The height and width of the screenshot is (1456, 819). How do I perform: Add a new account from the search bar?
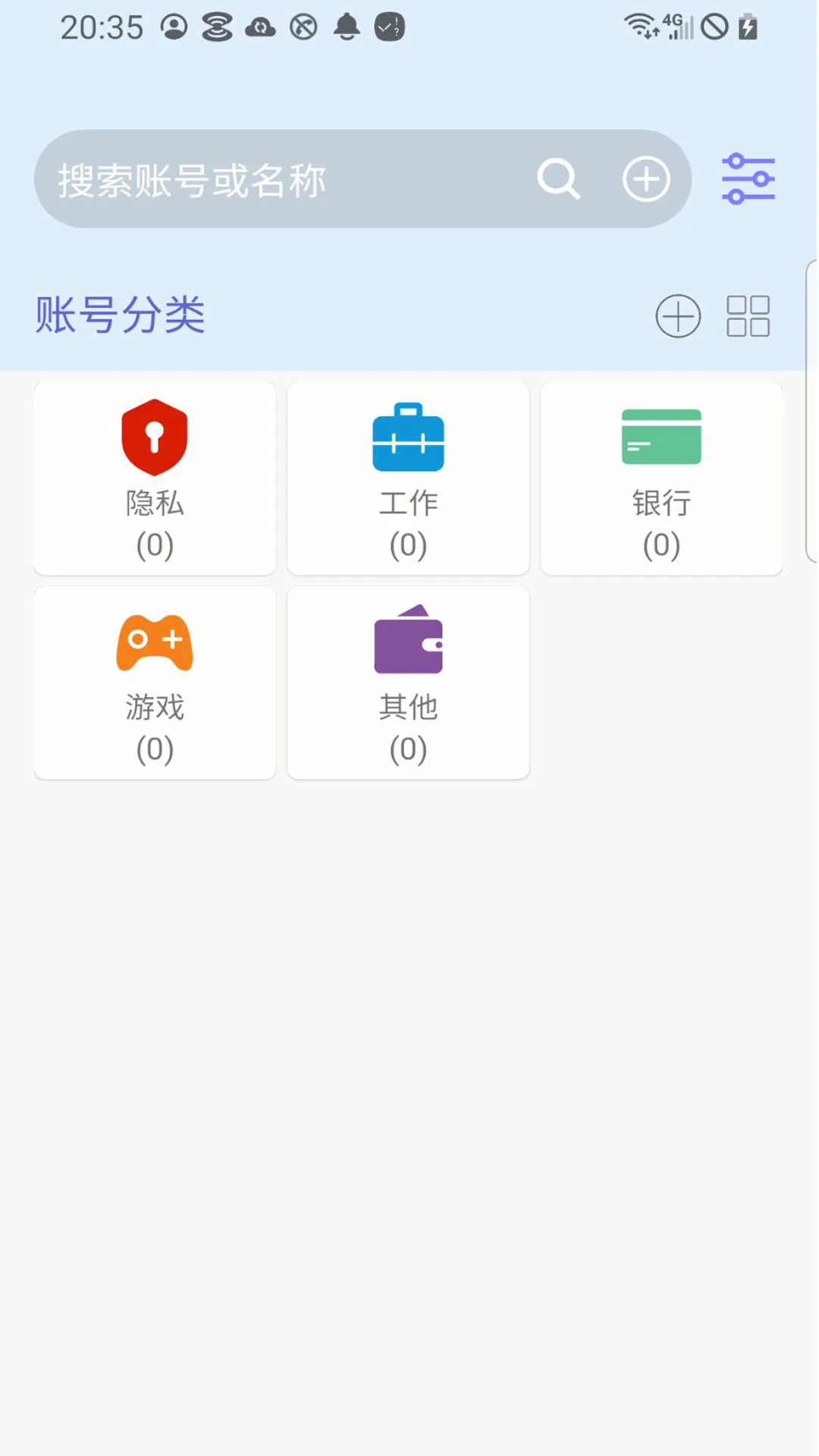pyautogui.click(x=646, y=180)
